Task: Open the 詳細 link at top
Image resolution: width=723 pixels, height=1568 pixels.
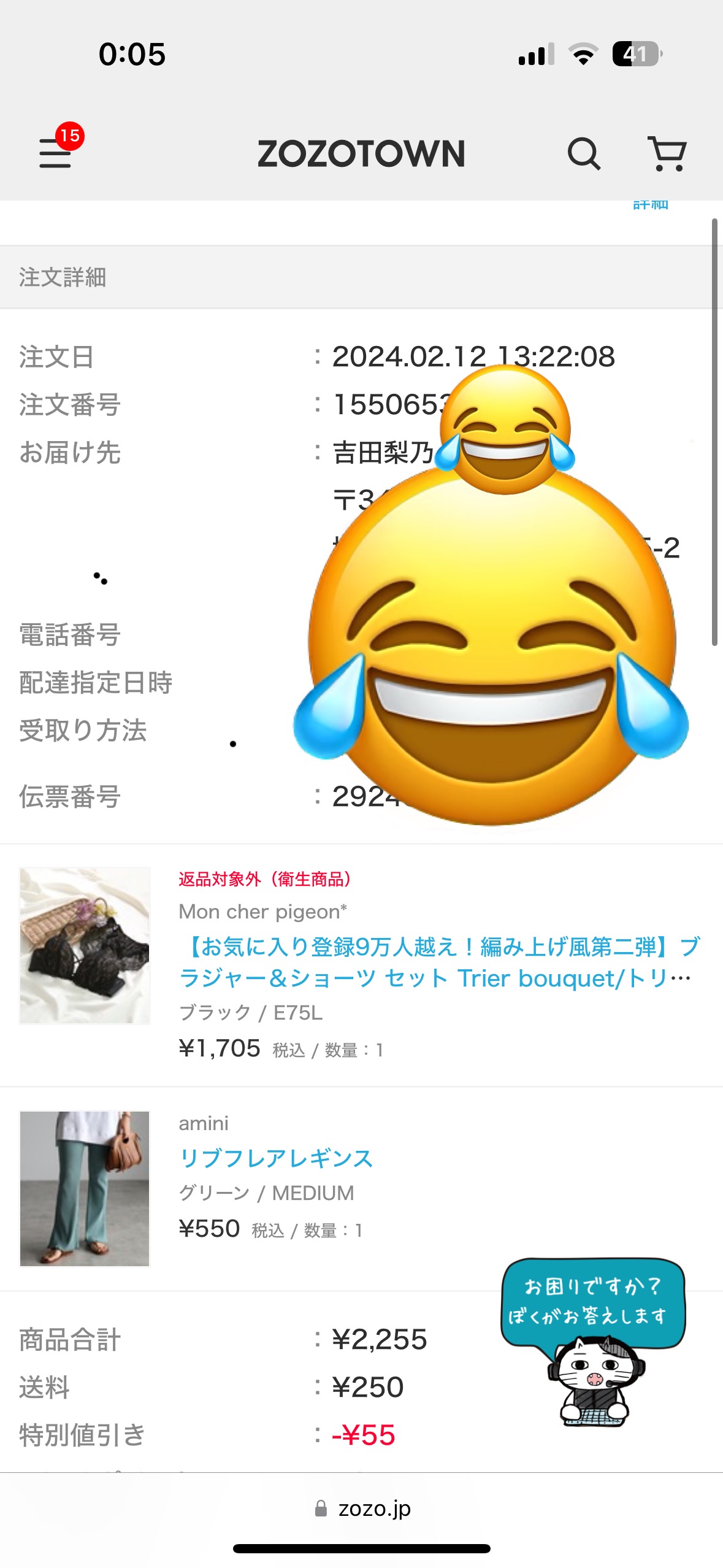Action: click(x=650, y=206)
